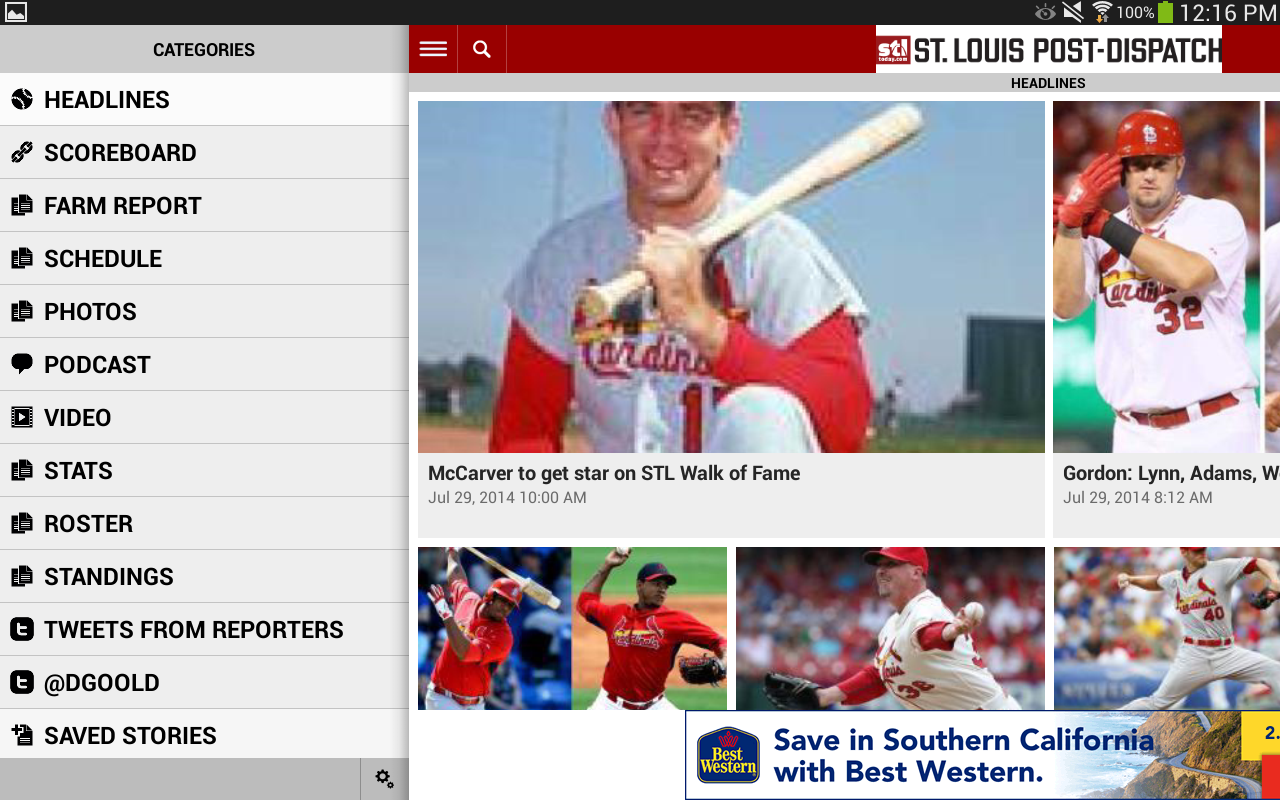1280x800 pixels.
Task: Open the search icon
Action: click(x=482, y=49)
